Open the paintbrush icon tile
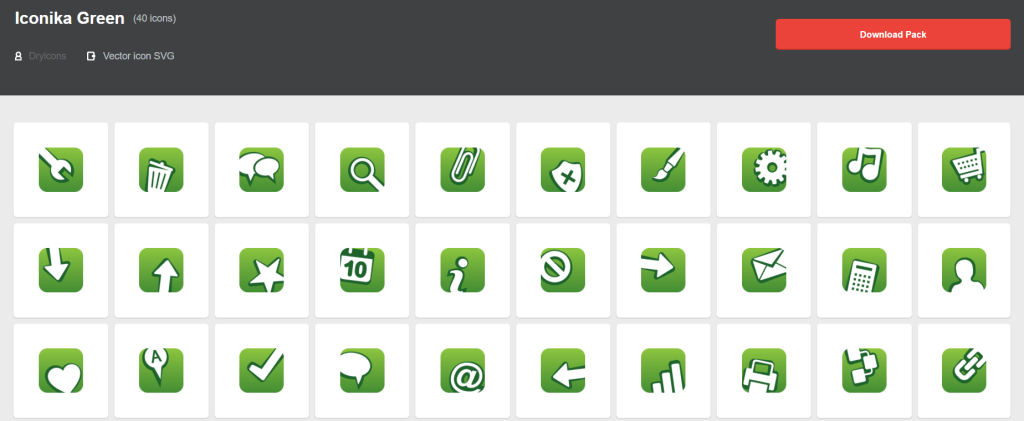The width and height of the screenshot is (1024, 421). click(x=663, y=169)
